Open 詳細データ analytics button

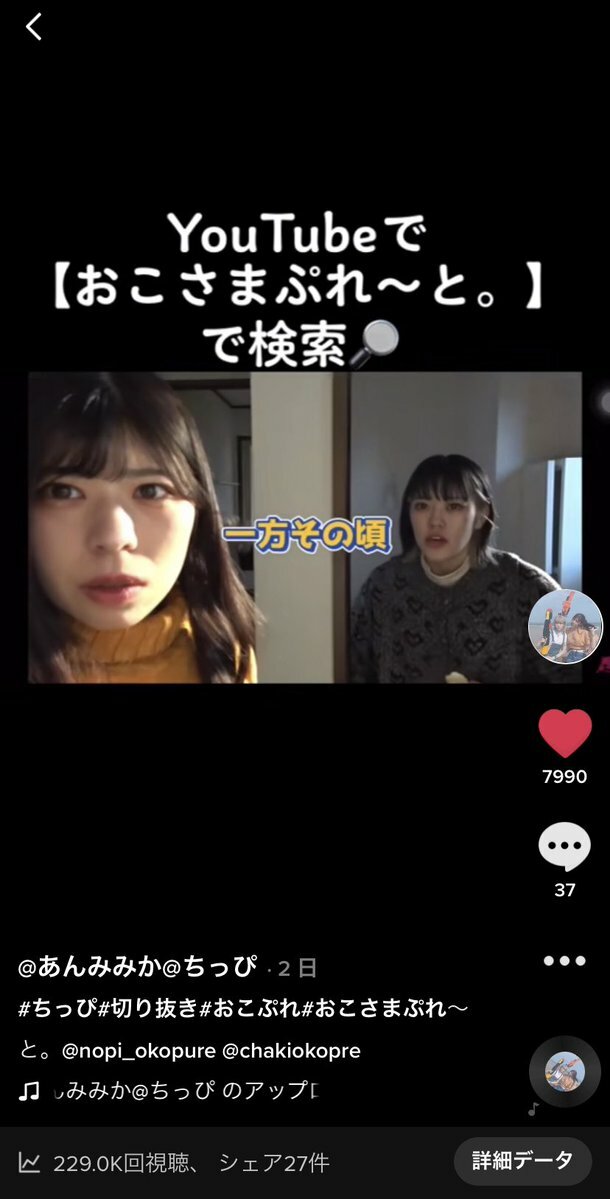522,1161
